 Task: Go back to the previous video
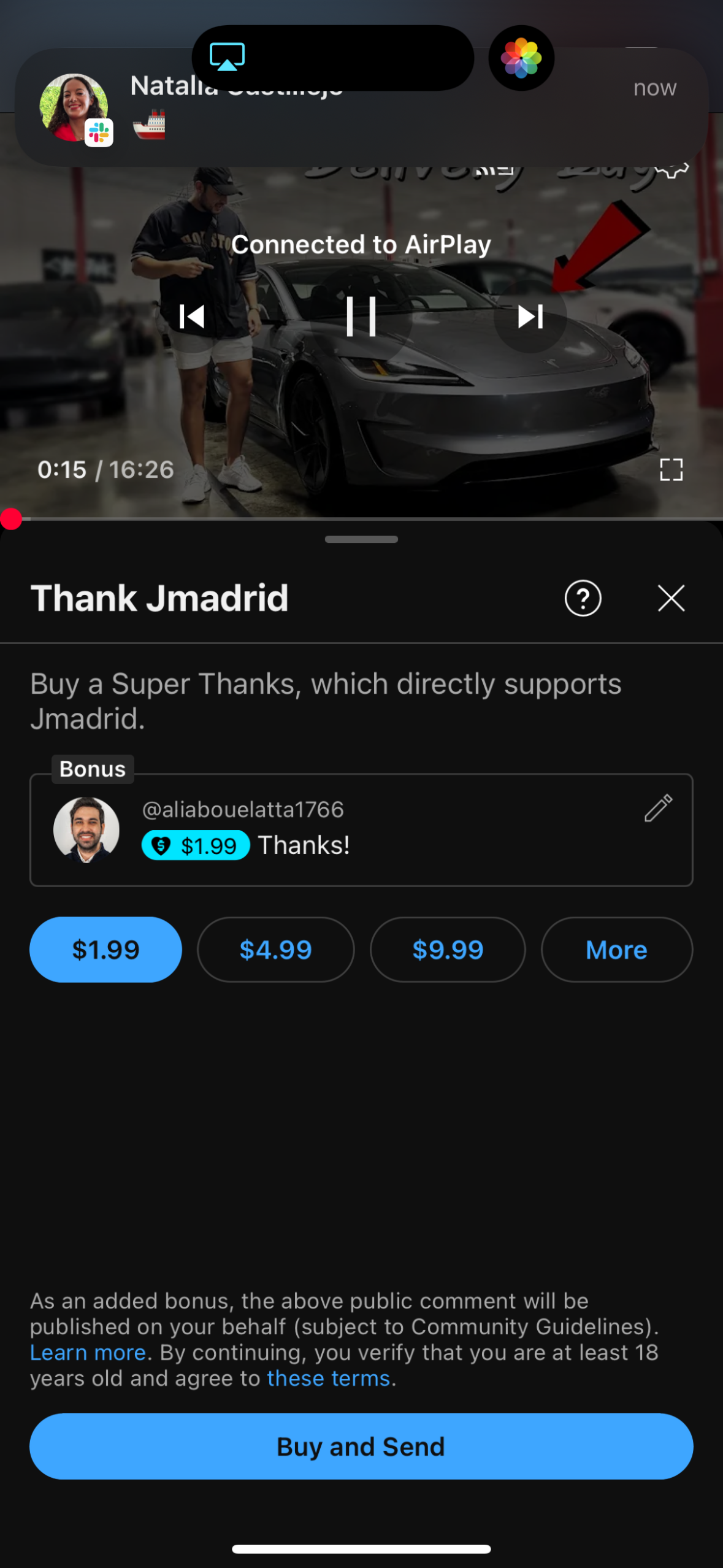click(x=192, y=317)
